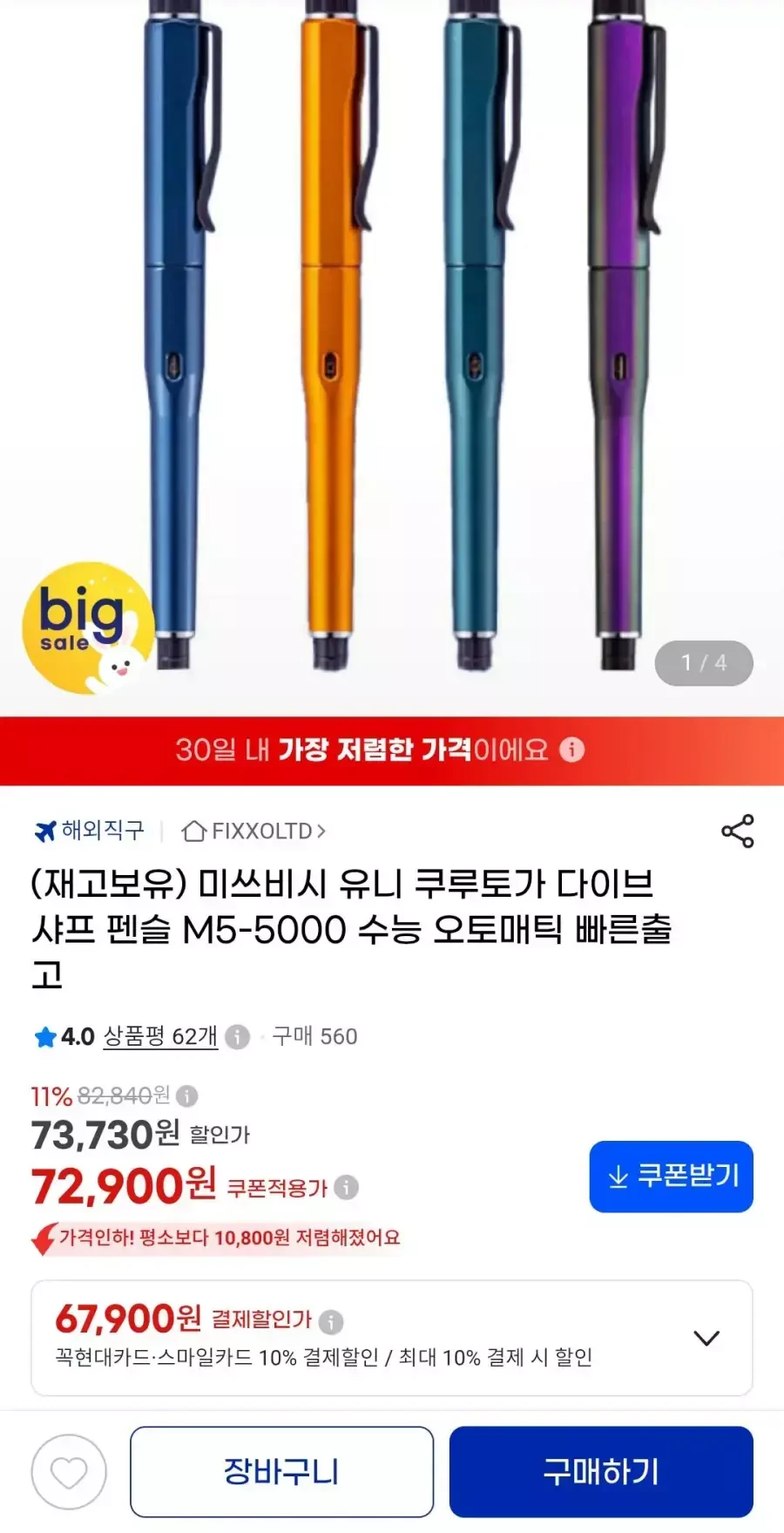
Task: Show info about 결제할인가
Action: coord(331,1322)
